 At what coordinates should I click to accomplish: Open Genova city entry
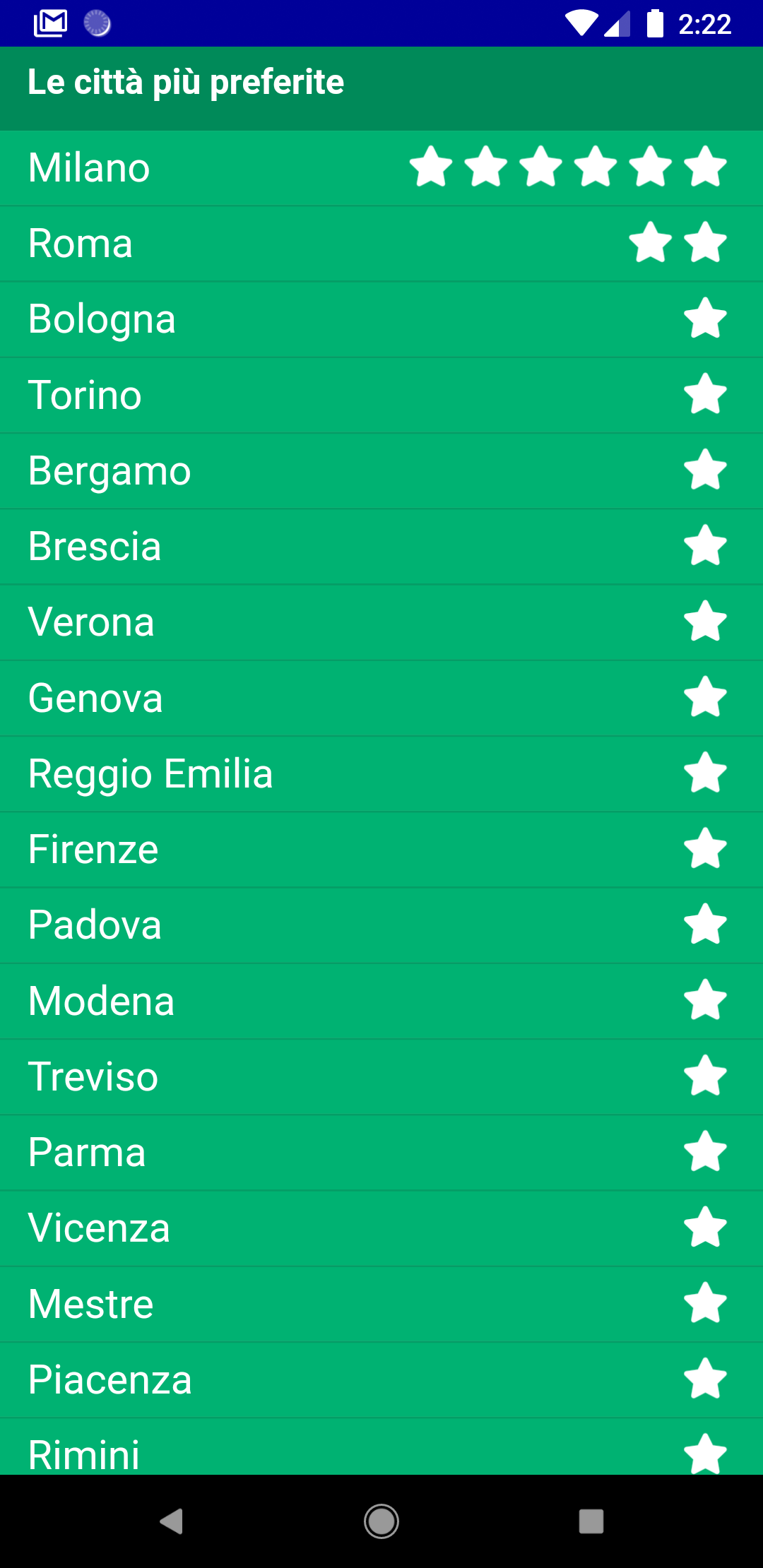click(x=381, y=698)
